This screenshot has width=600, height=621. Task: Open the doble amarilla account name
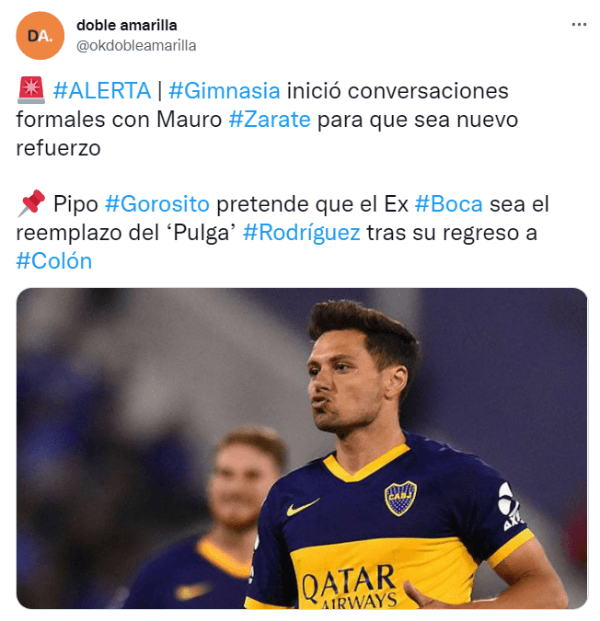click(x=133, y=25)
